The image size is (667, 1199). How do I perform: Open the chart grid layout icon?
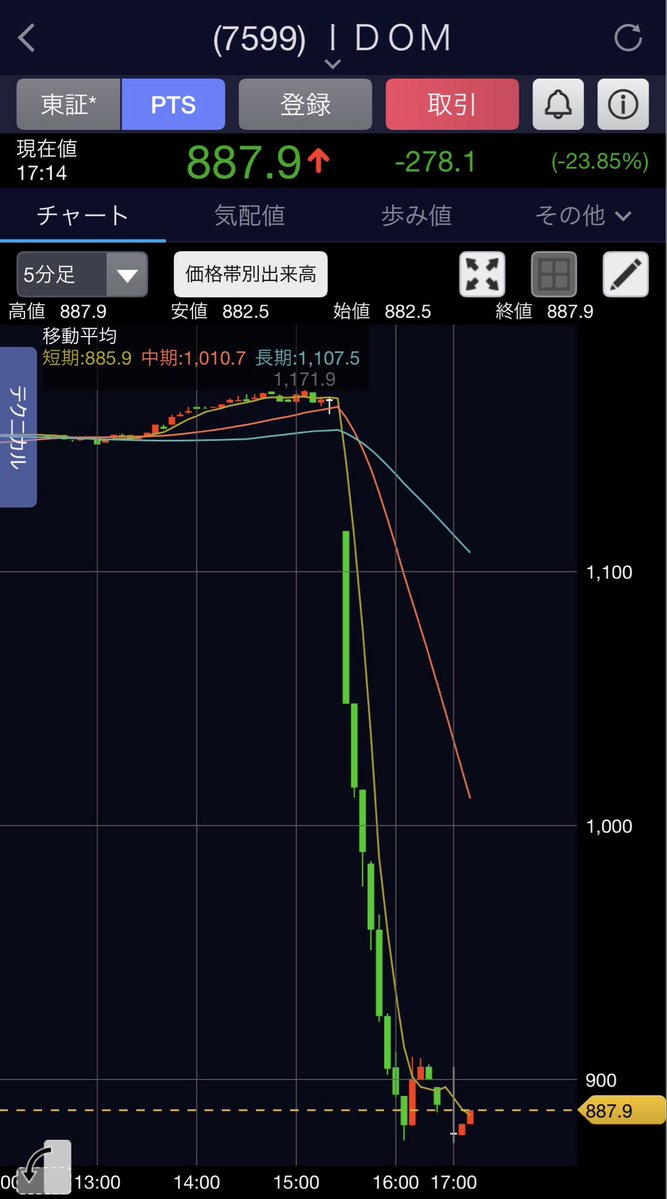(554, 275)
